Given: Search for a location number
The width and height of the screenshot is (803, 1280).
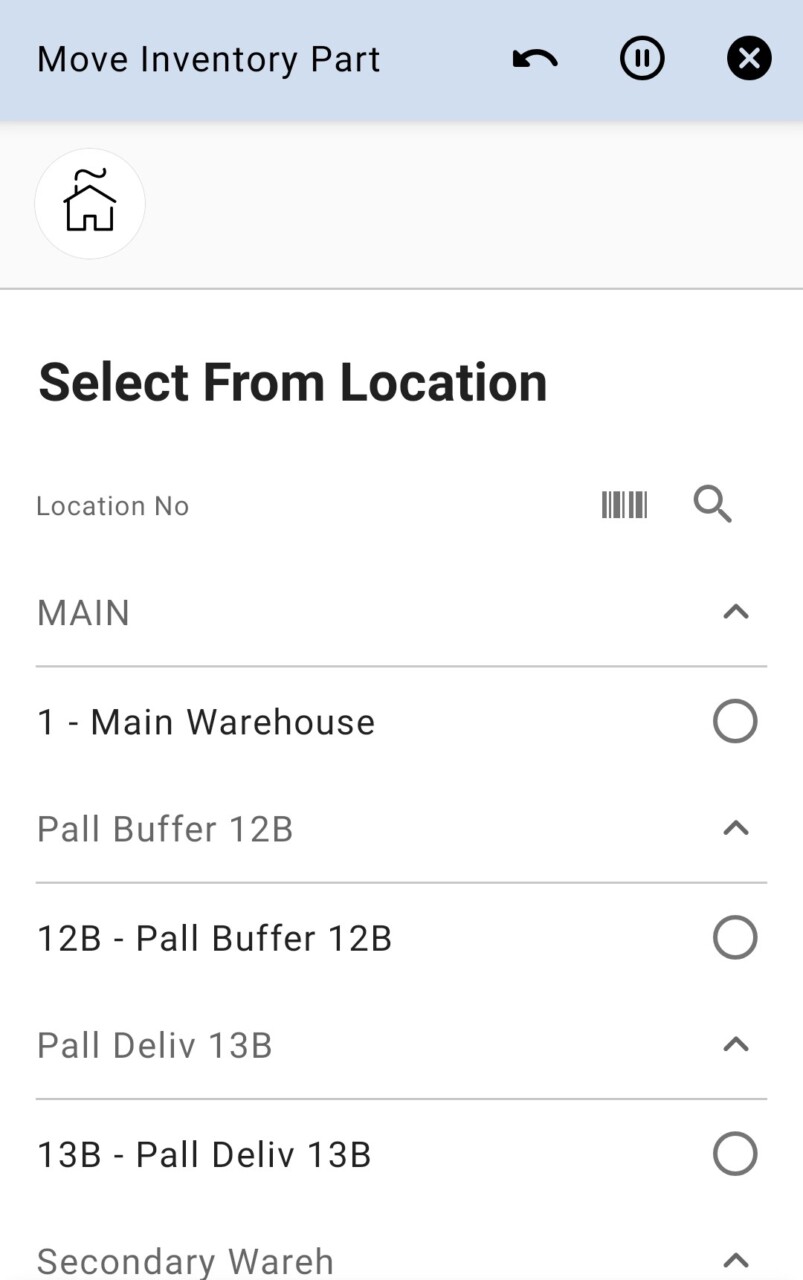Looking at the screenshot, I should 713,505.
